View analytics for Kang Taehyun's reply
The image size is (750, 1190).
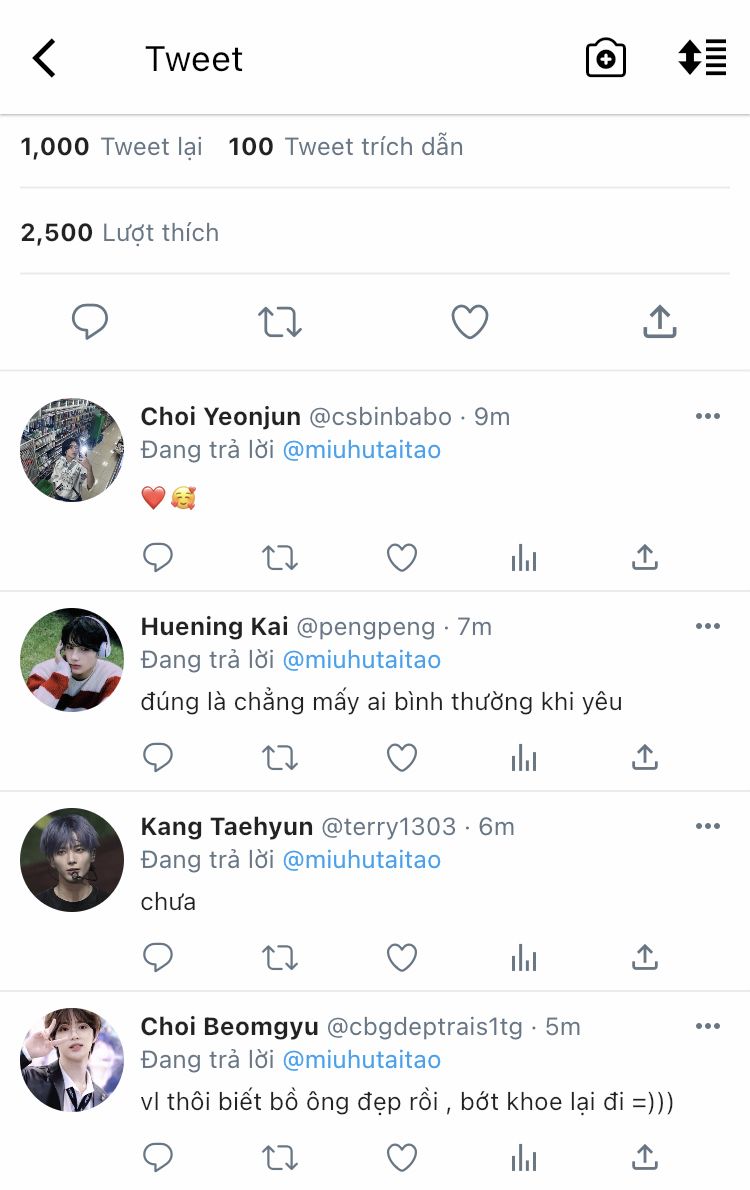coord(524,958)
